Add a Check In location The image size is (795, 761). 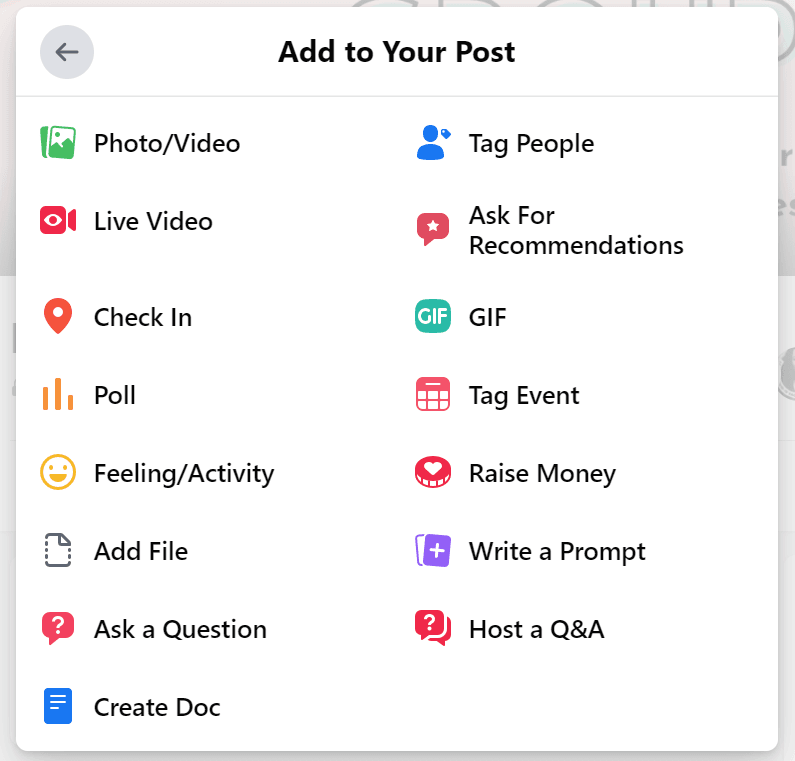[142, 317]
